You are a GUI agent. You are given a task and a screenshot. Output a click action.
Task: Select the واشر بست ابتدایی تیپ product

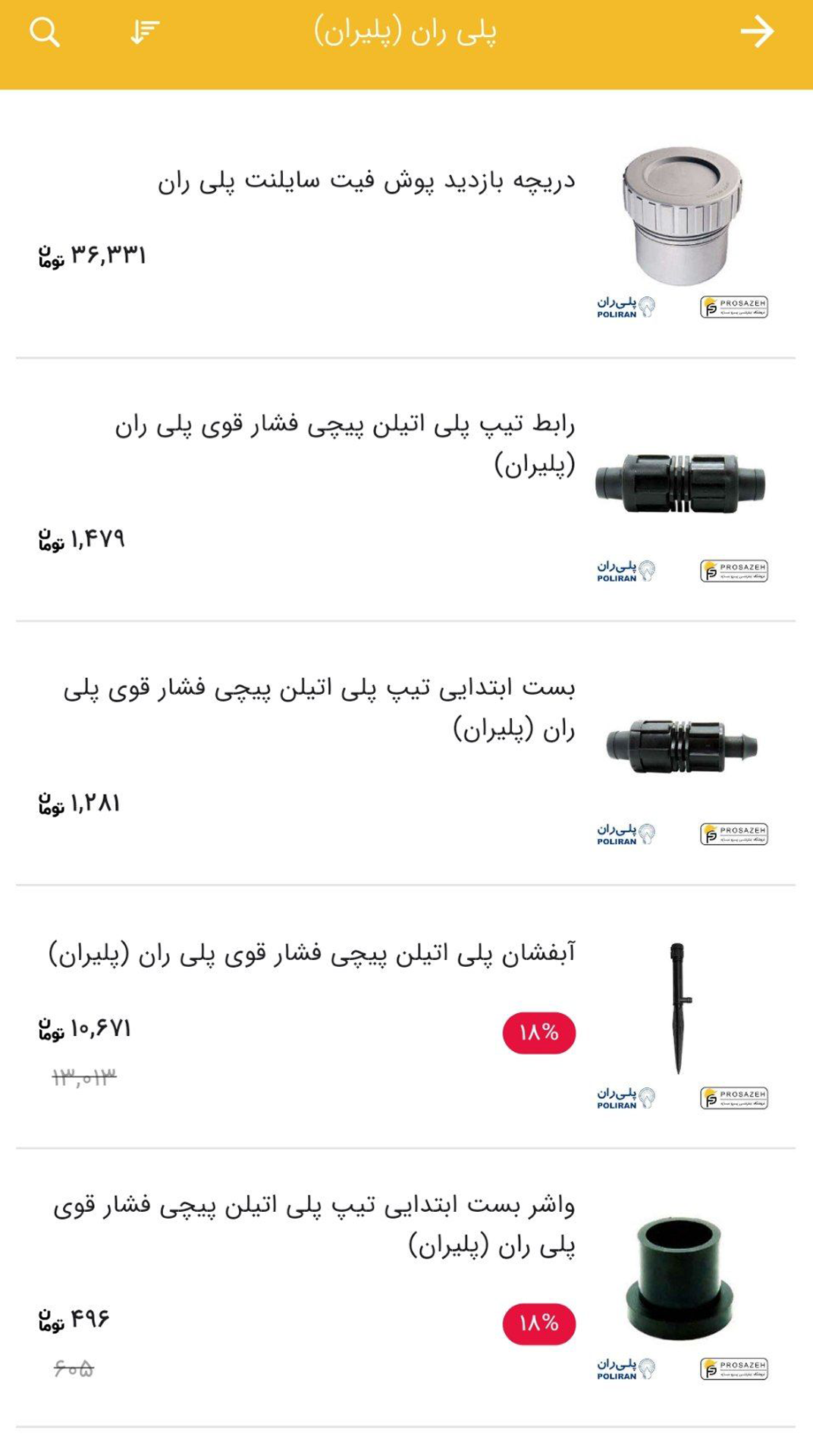pos(314,1225)
